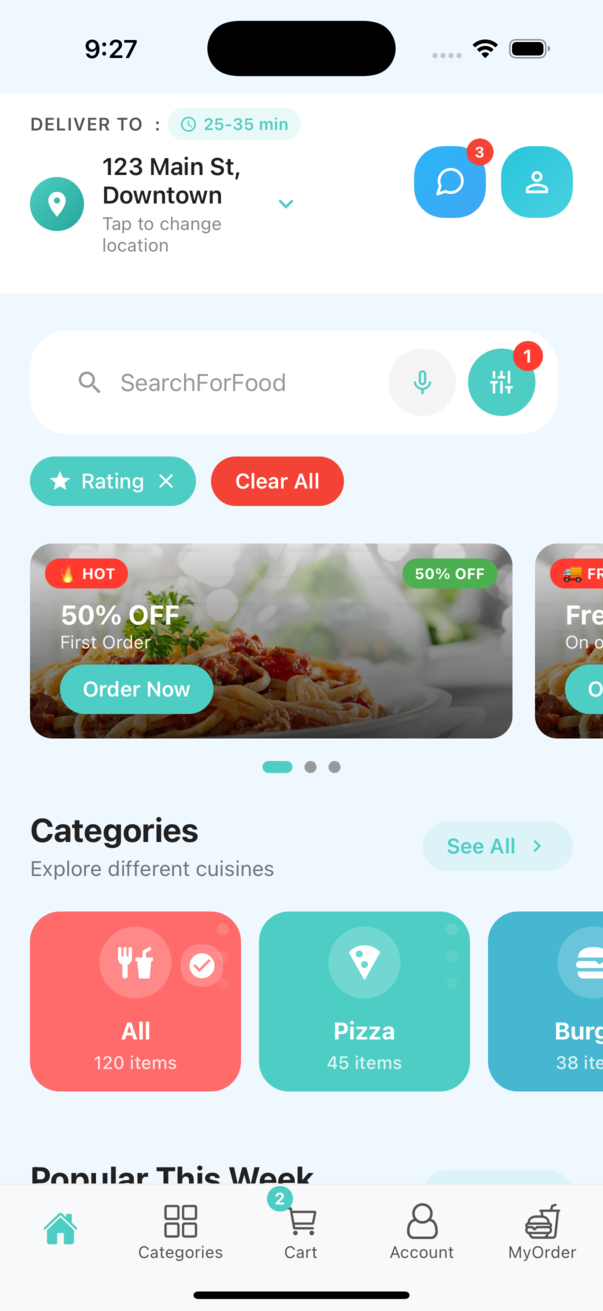603x1311 pixels.
Task: Open the filter settings icon
Action: point(501,382)
